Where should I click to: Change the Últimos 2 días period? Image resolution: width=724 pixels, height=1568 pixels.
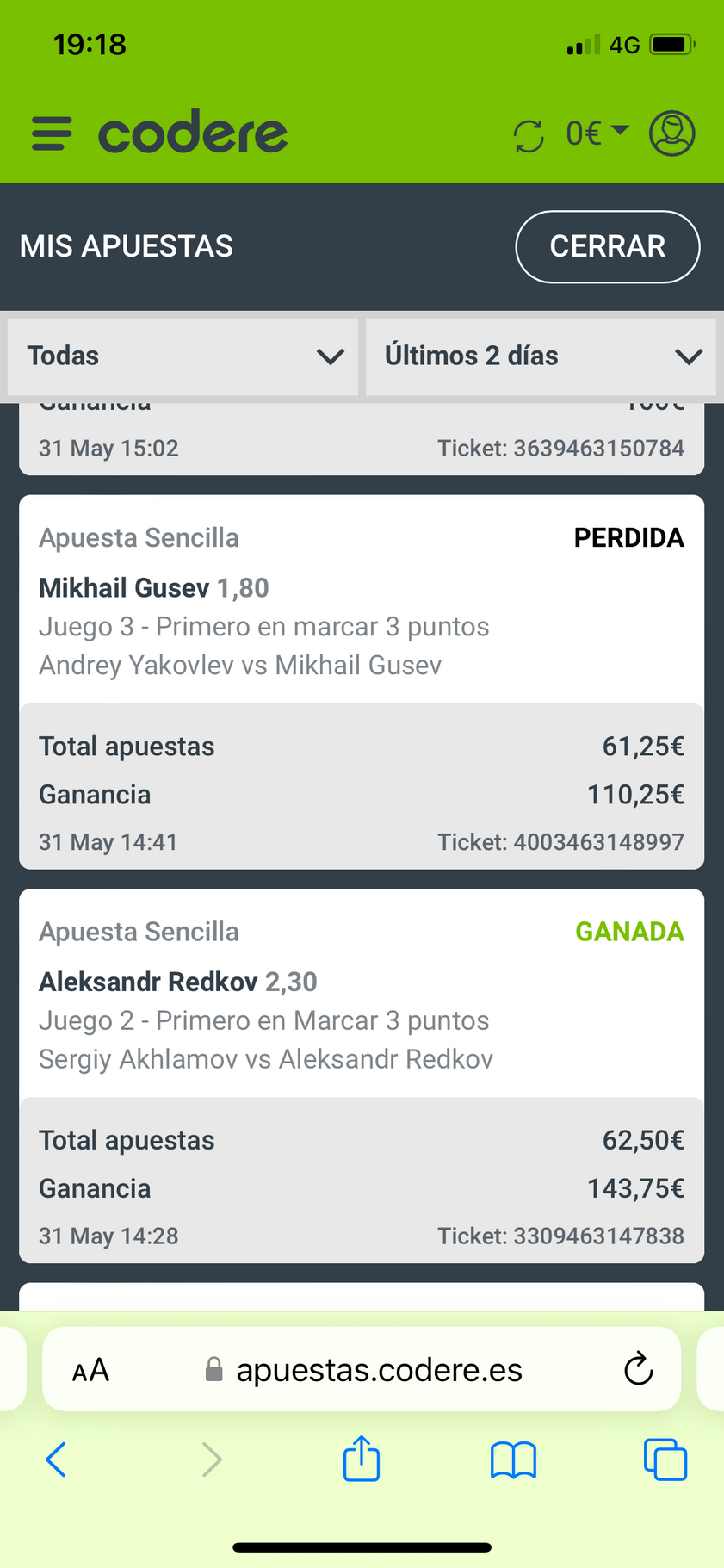click(541, 356)
